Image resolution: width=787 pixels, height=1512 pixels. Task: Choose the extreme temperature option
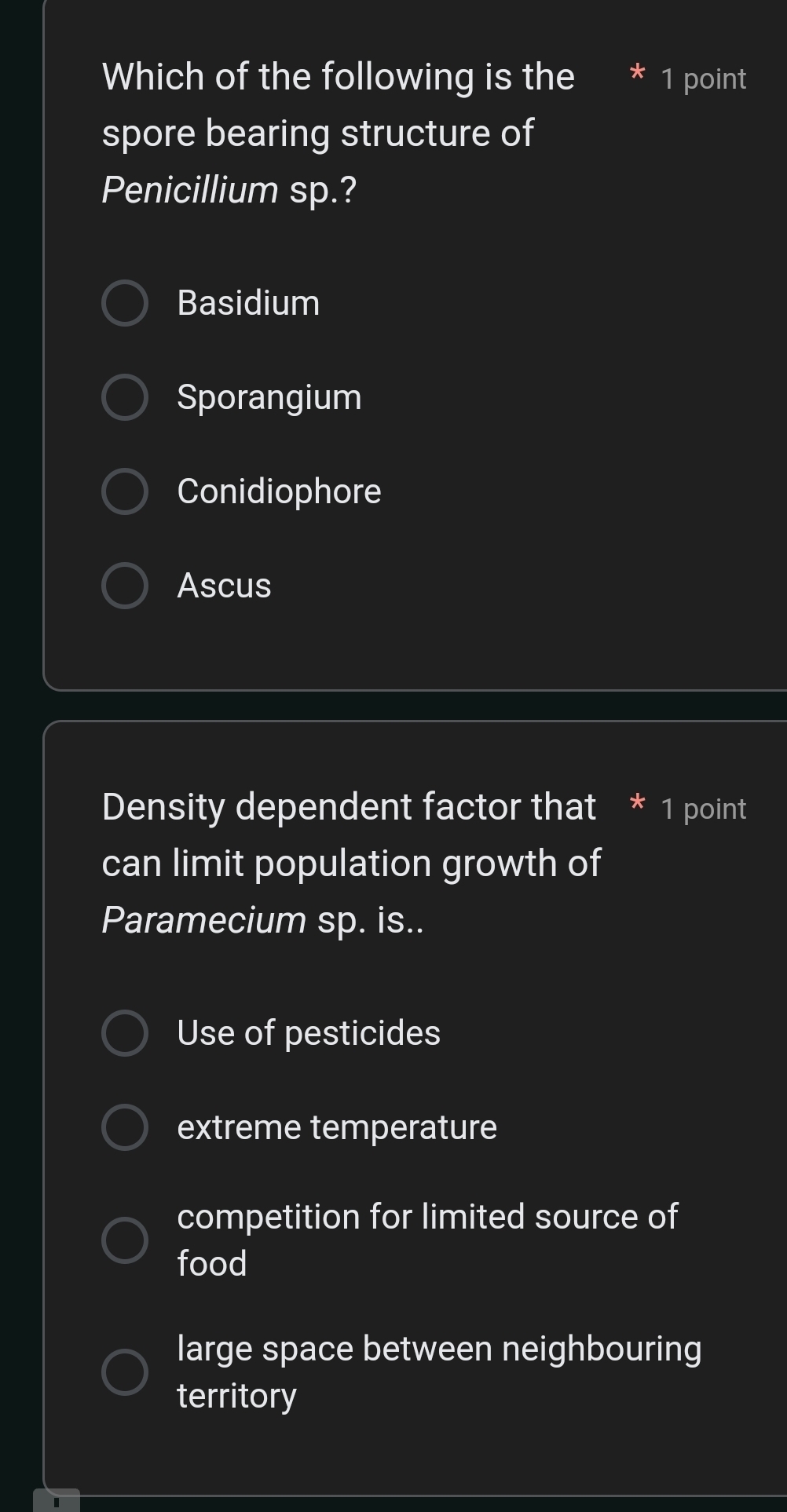tap(125, 1128)
